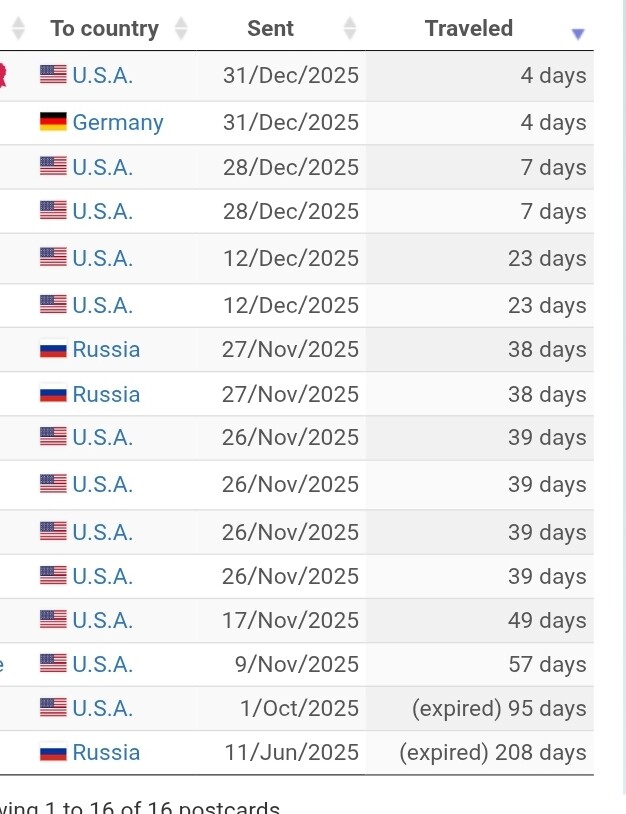
Task: Open U.S.A. link in 17/Nov/2025 row
Action: pyautogui.click(x=102, y=621)
